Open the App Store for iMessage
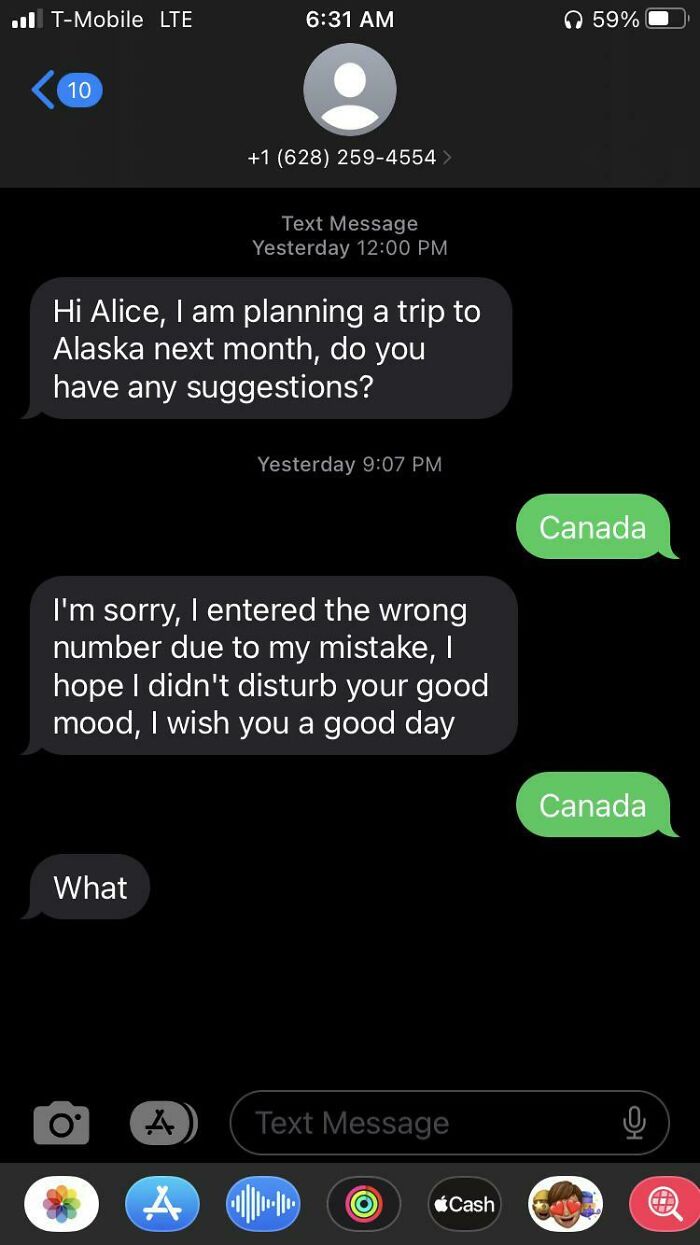 click(162, 1204)
